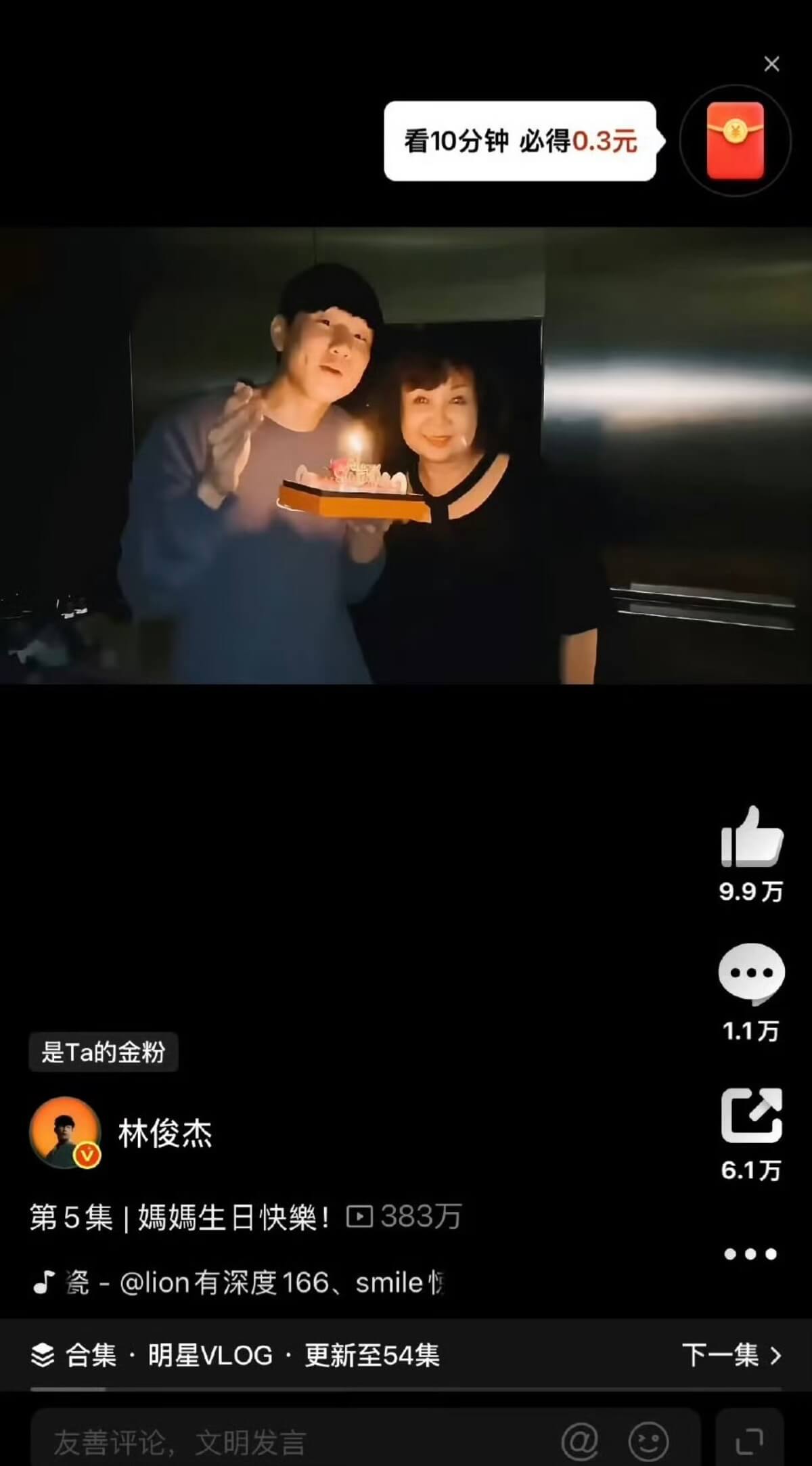Screen dimensions: 812x1466
Task: Share this video
Action: click(751, 1115)
